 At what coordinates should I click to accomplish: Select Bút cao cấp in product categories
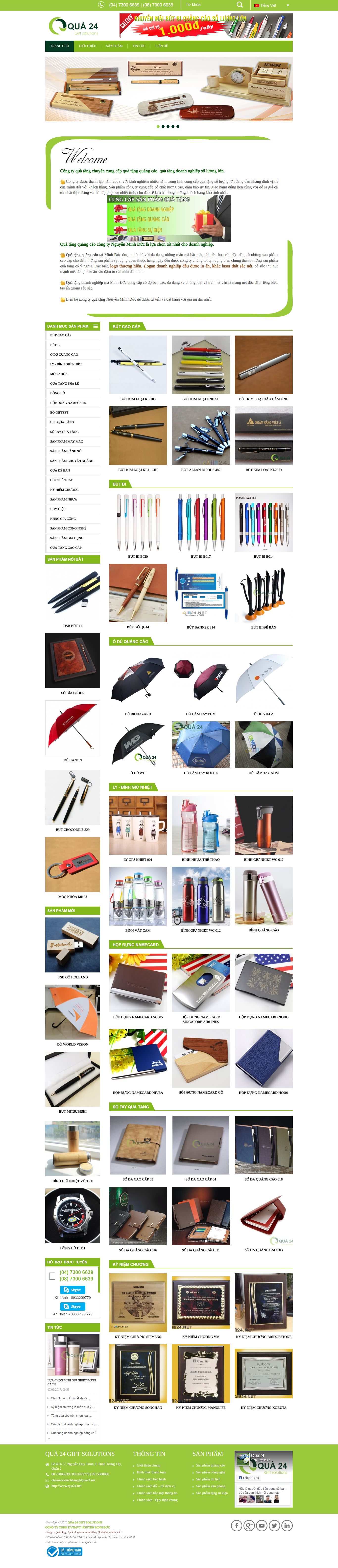(x=61, y=335)
